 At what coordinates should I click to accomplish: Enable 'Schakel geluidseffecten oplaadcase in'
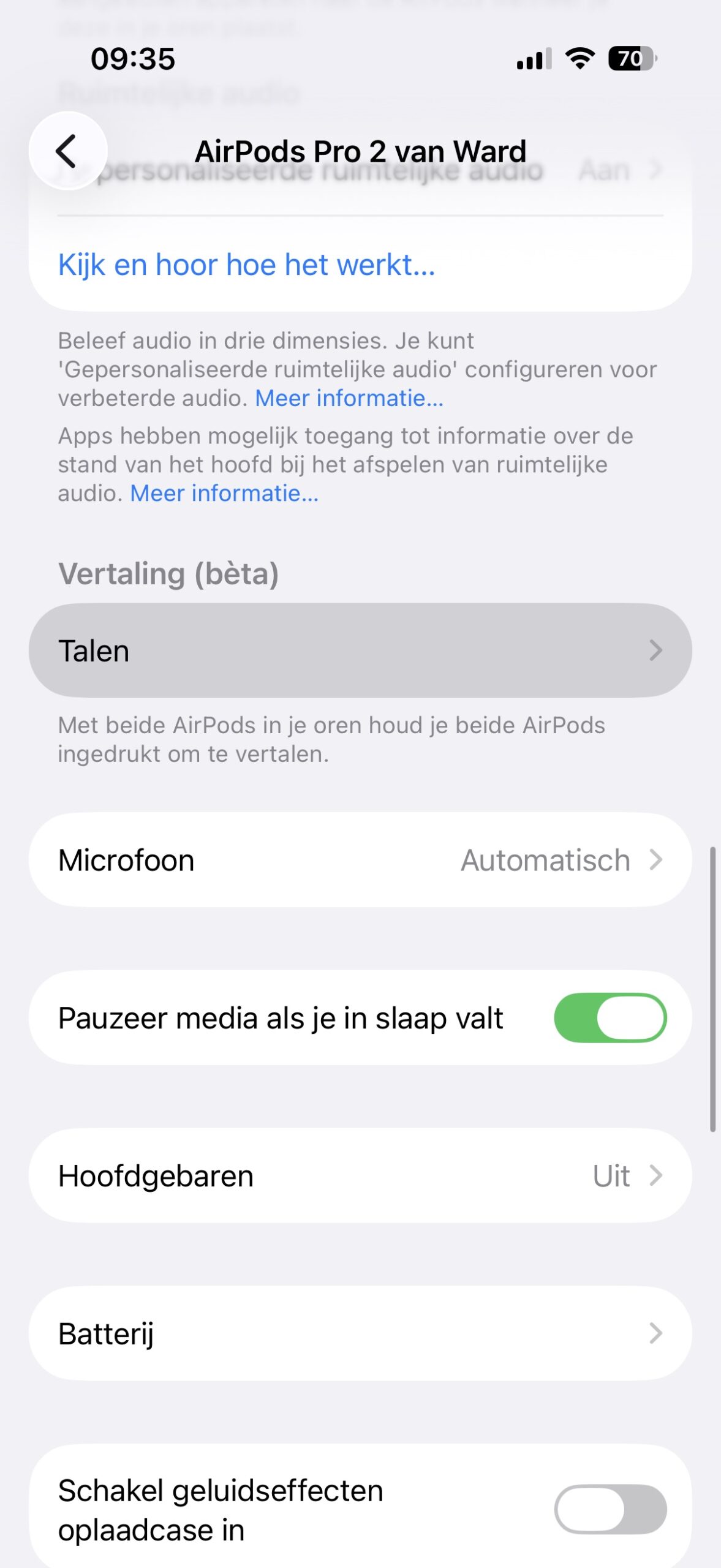[610, 1509]
